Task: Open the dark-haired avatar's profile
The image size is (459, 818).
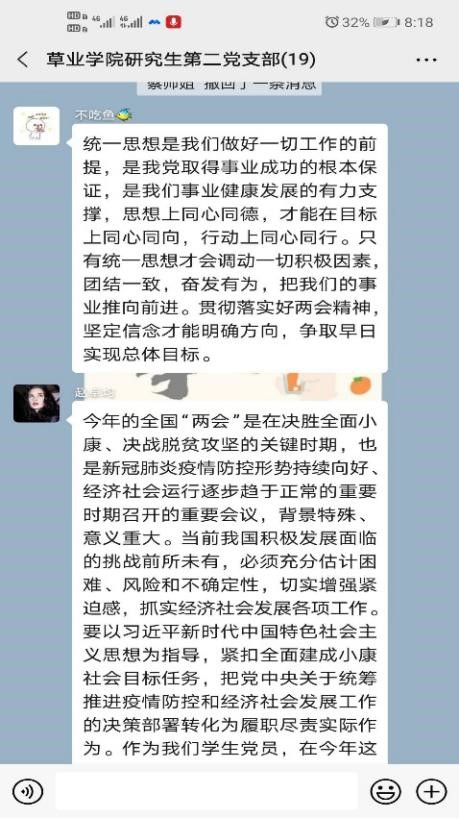Action: [37, 403]
